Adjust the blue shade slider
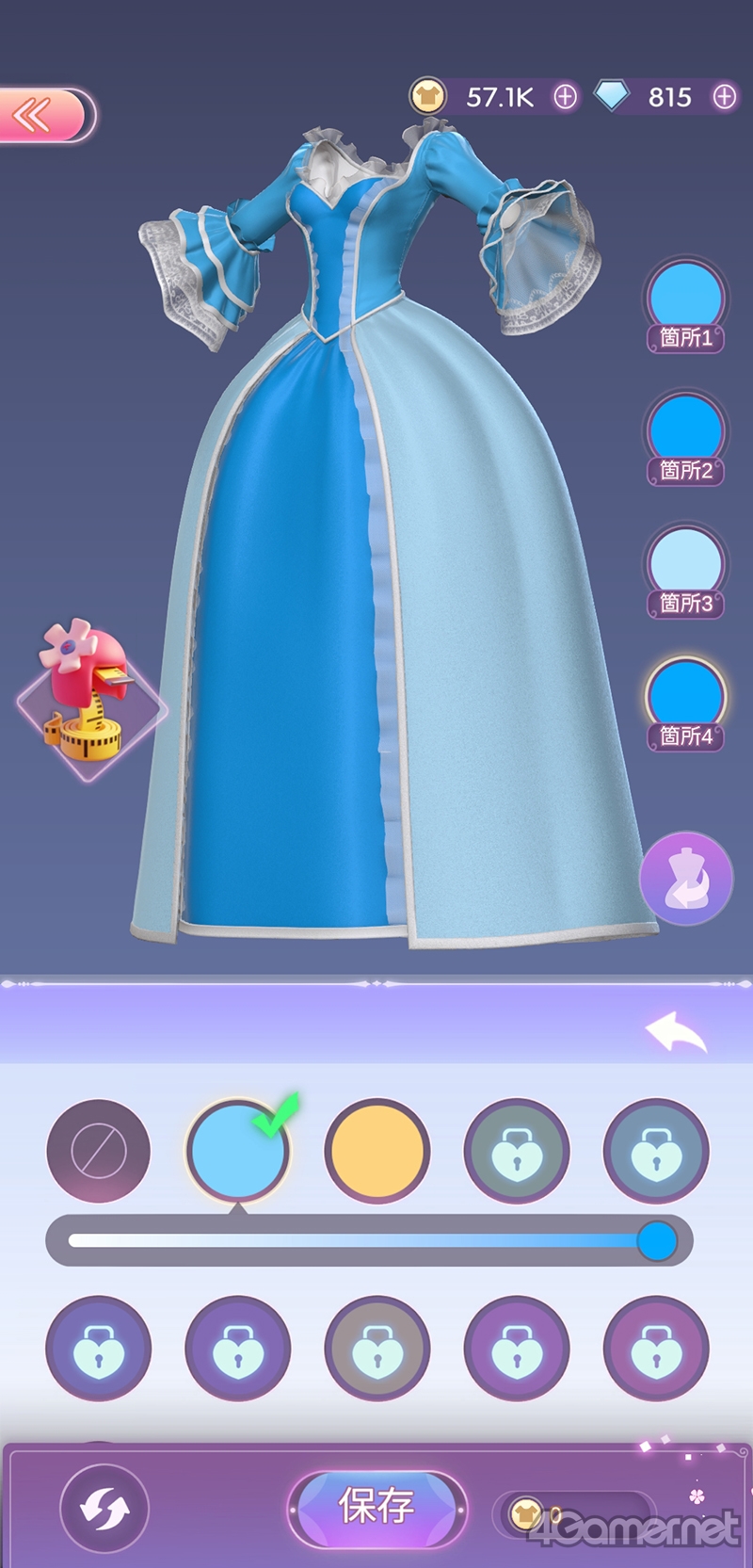This screenshot has height=1568, width=753. click(x=656, y=1241)
